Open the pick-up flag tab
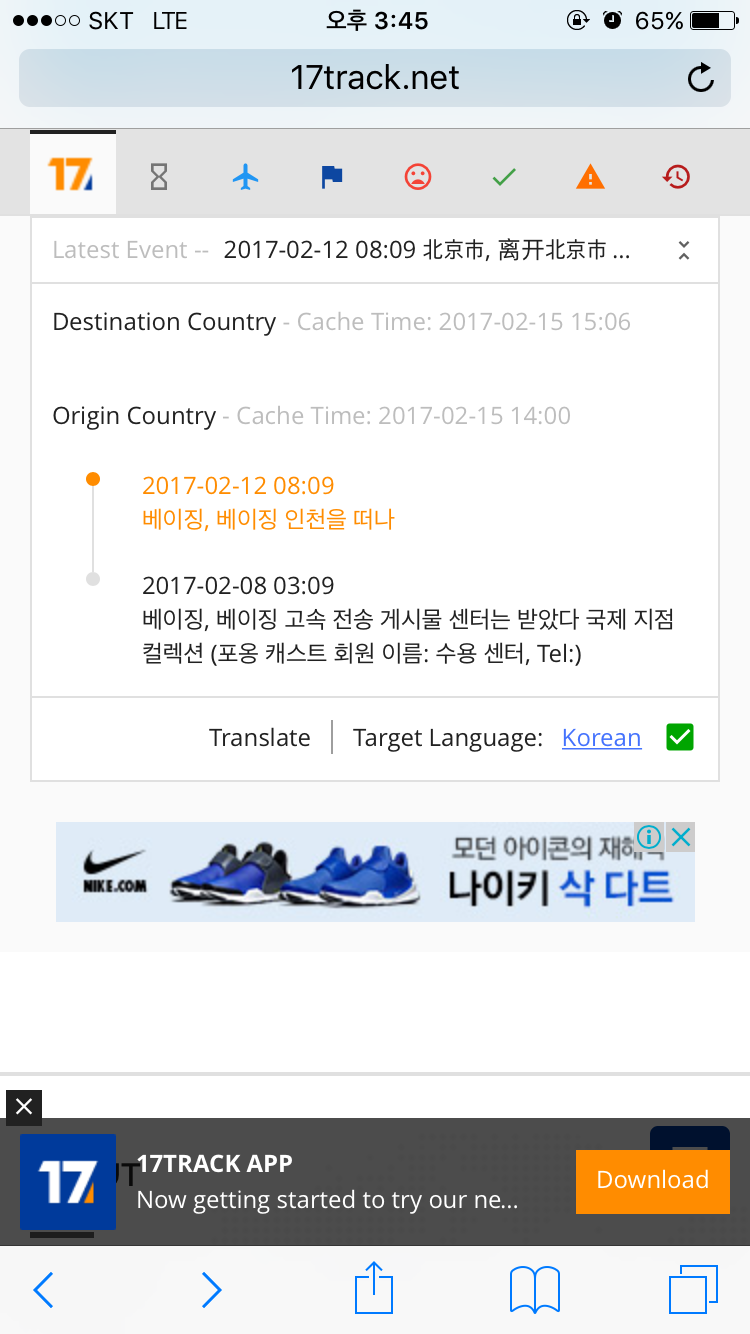 (x=331, y=178)
